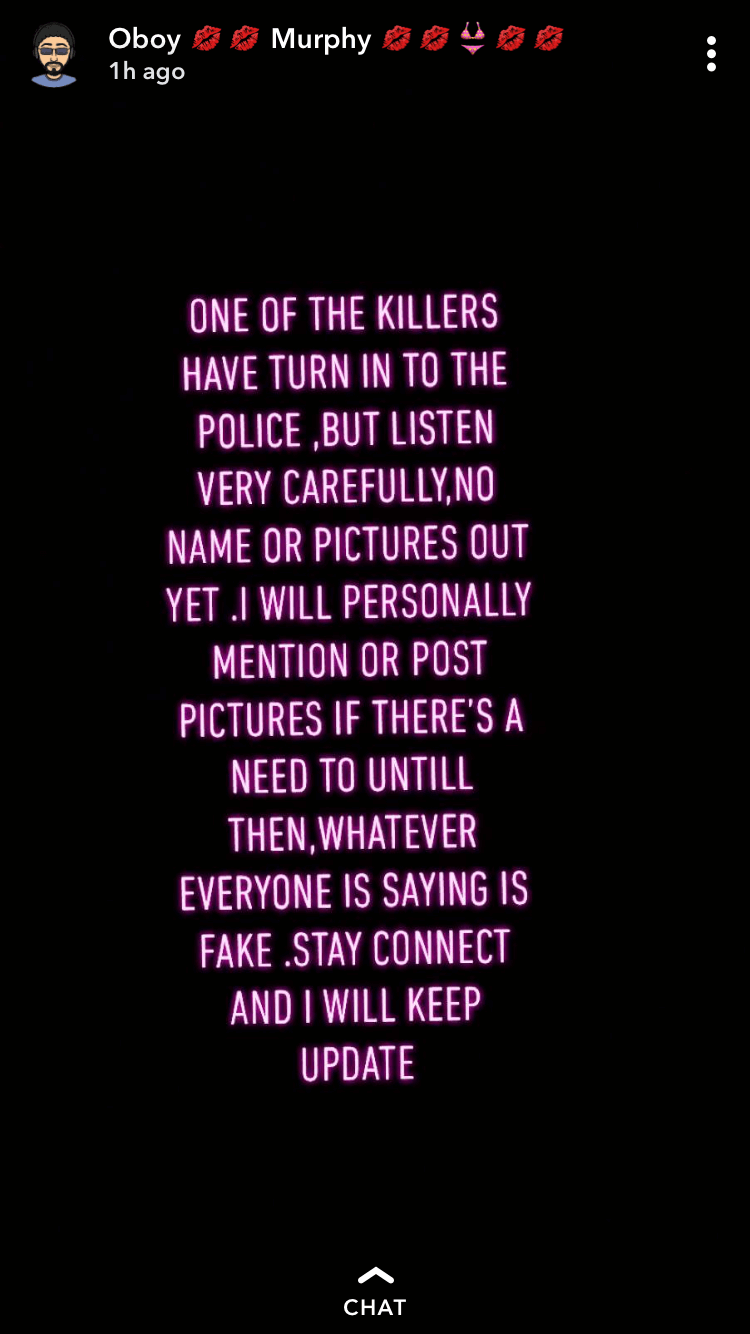Open the chat with Oboy Murphy

coord(375,1292)
